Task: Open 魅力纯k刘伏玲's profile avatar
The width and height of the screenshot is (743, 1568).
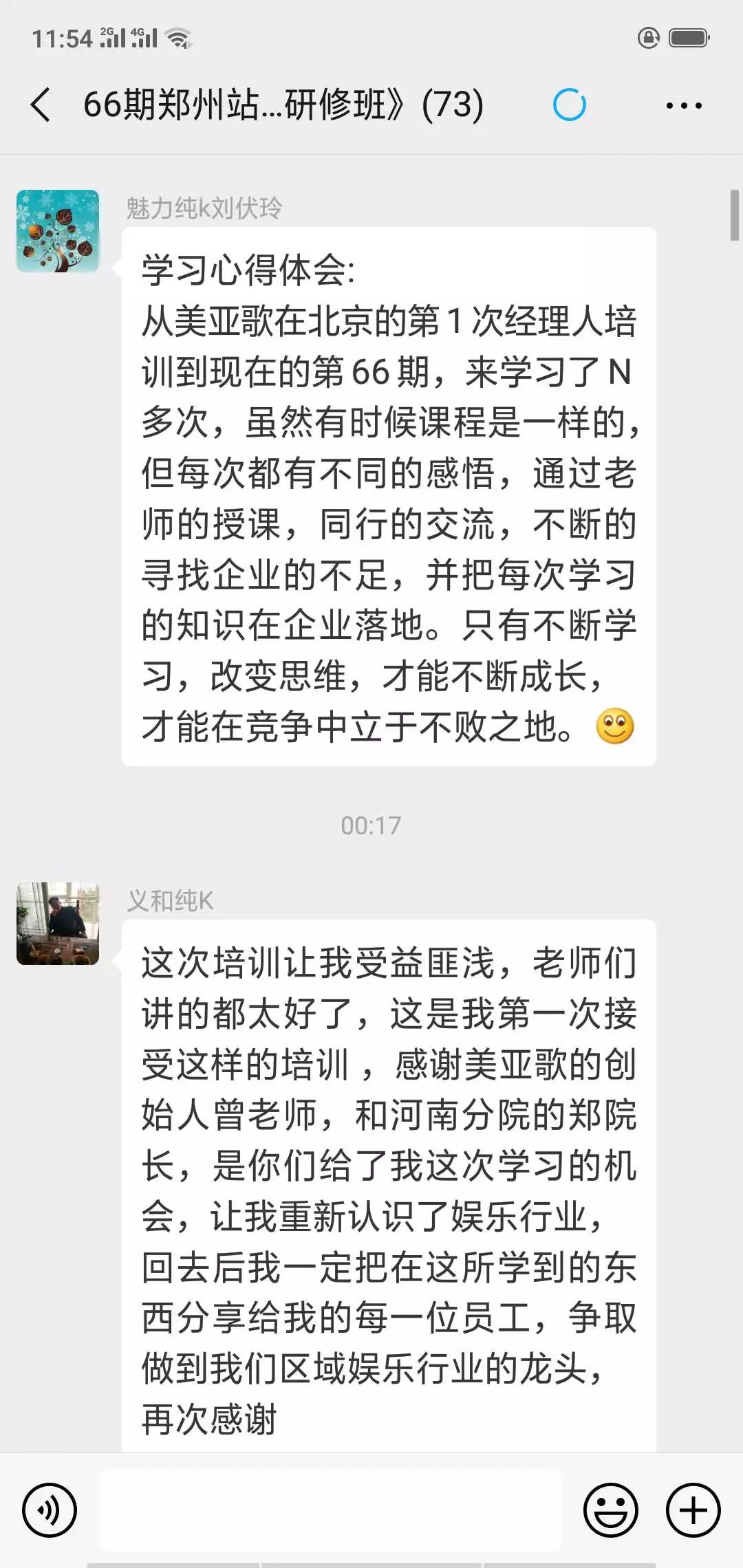Action: 58,231
